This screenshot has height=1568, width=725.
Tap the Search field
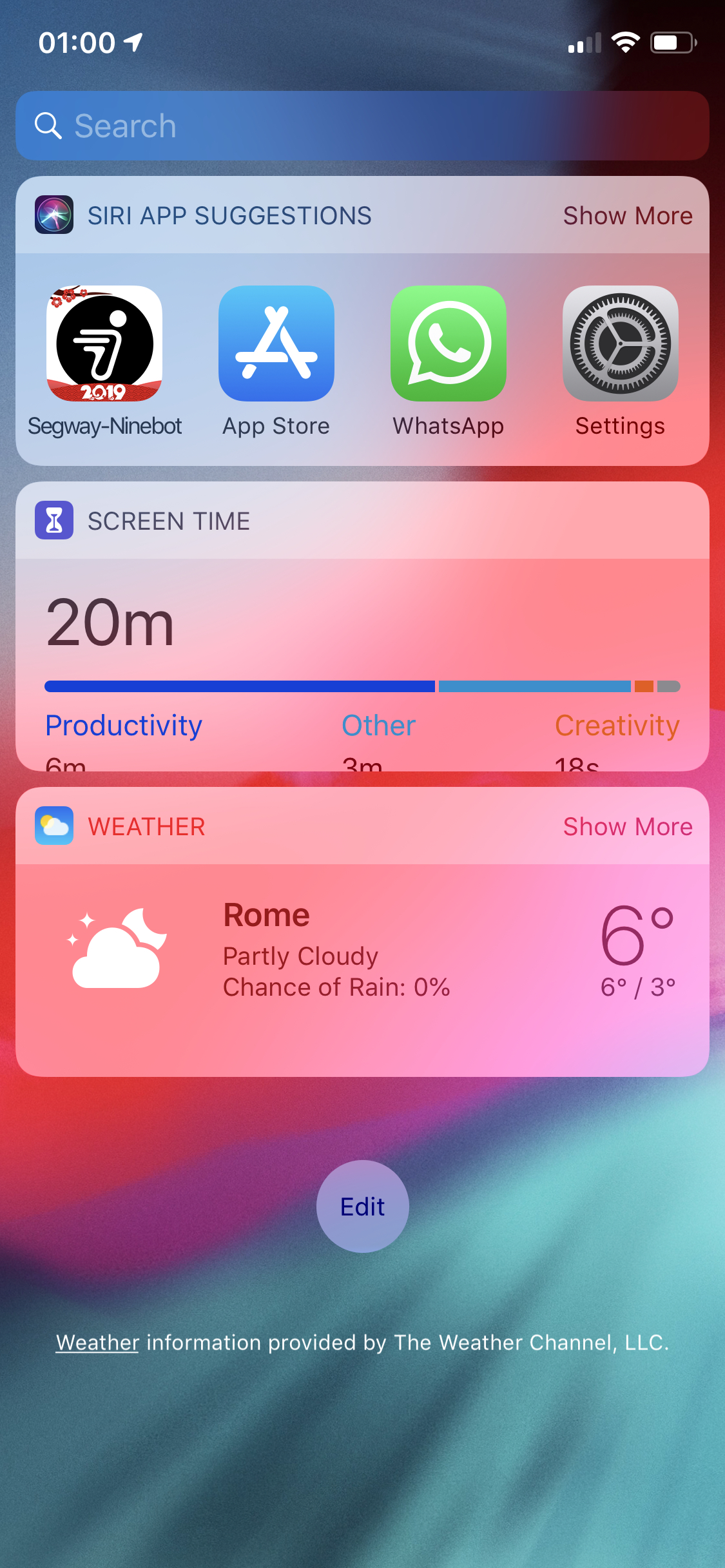point(361,126)
